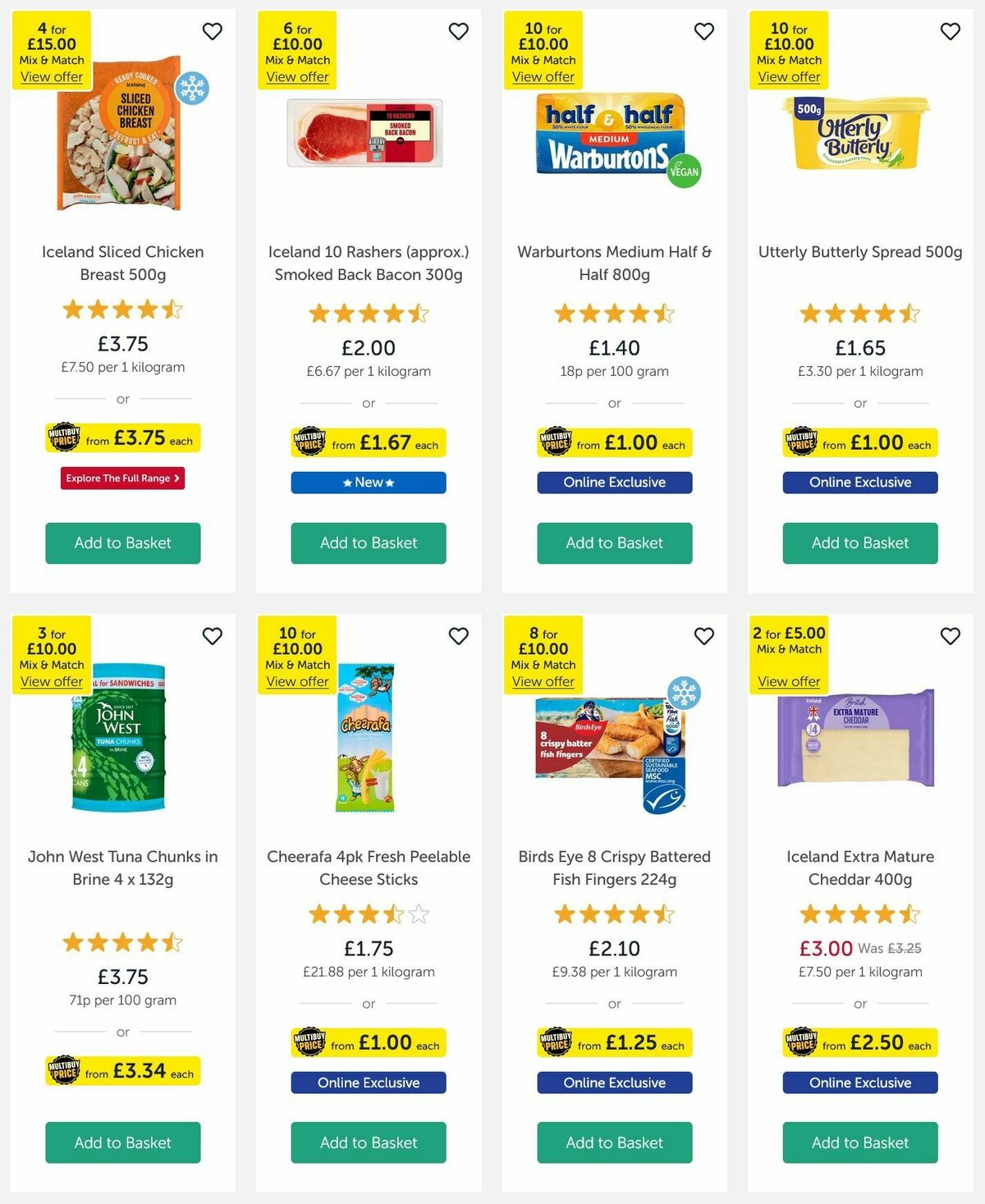
Task: Click the star rating on Cheerafa Cheese Sticks
Action: tap(368, 913)
